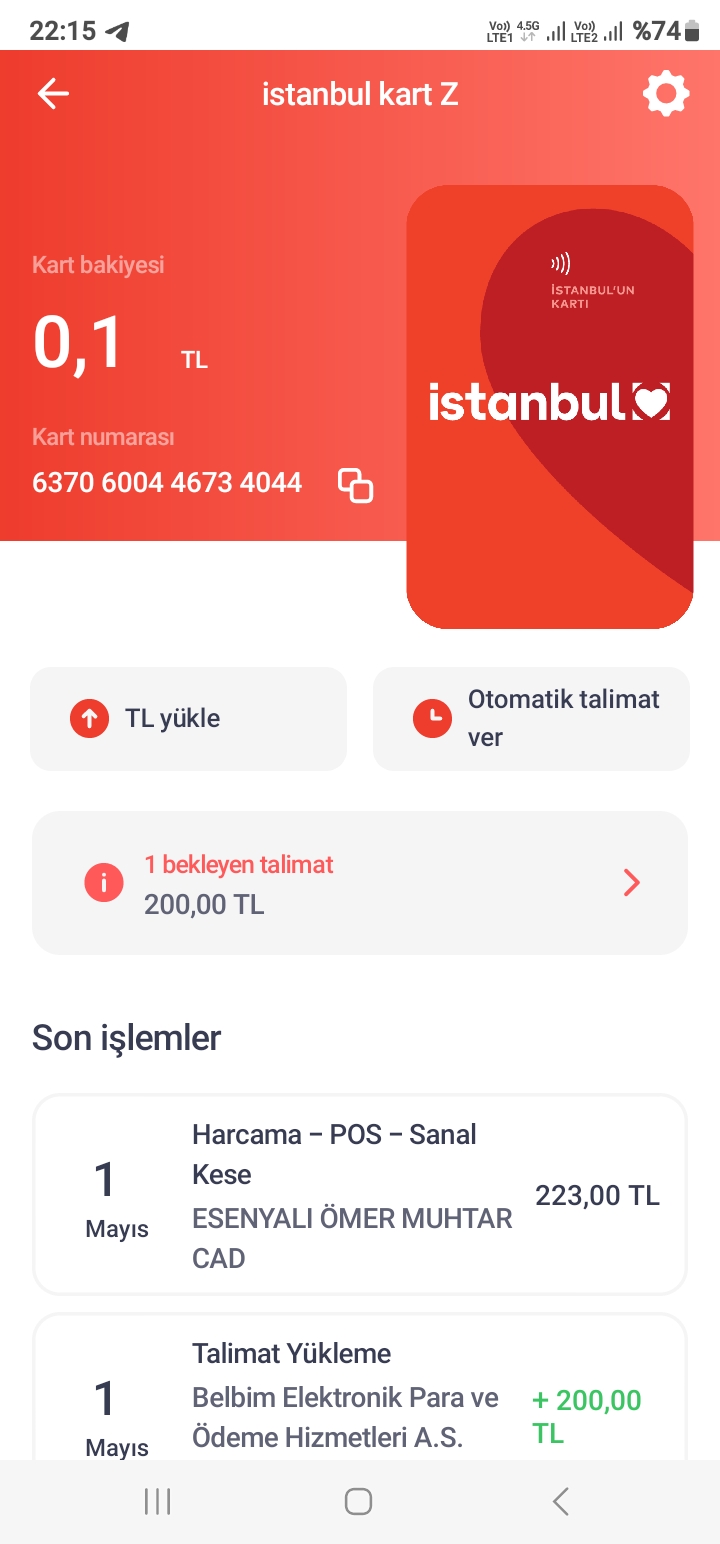The image size is (720, 1544).
Task: Open card settings gear icon
Action: tap(666, 94)
